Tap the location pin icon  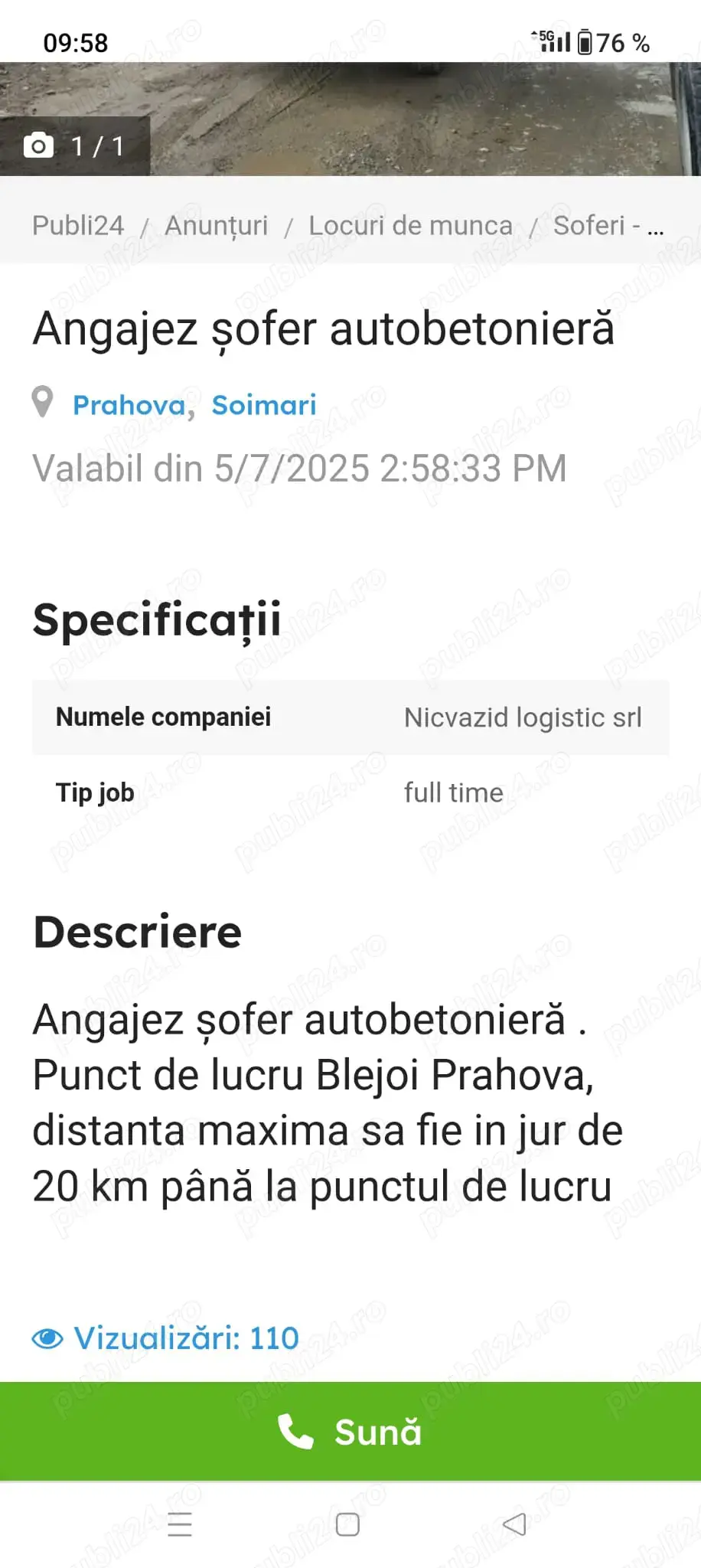[x=43, y=401]
